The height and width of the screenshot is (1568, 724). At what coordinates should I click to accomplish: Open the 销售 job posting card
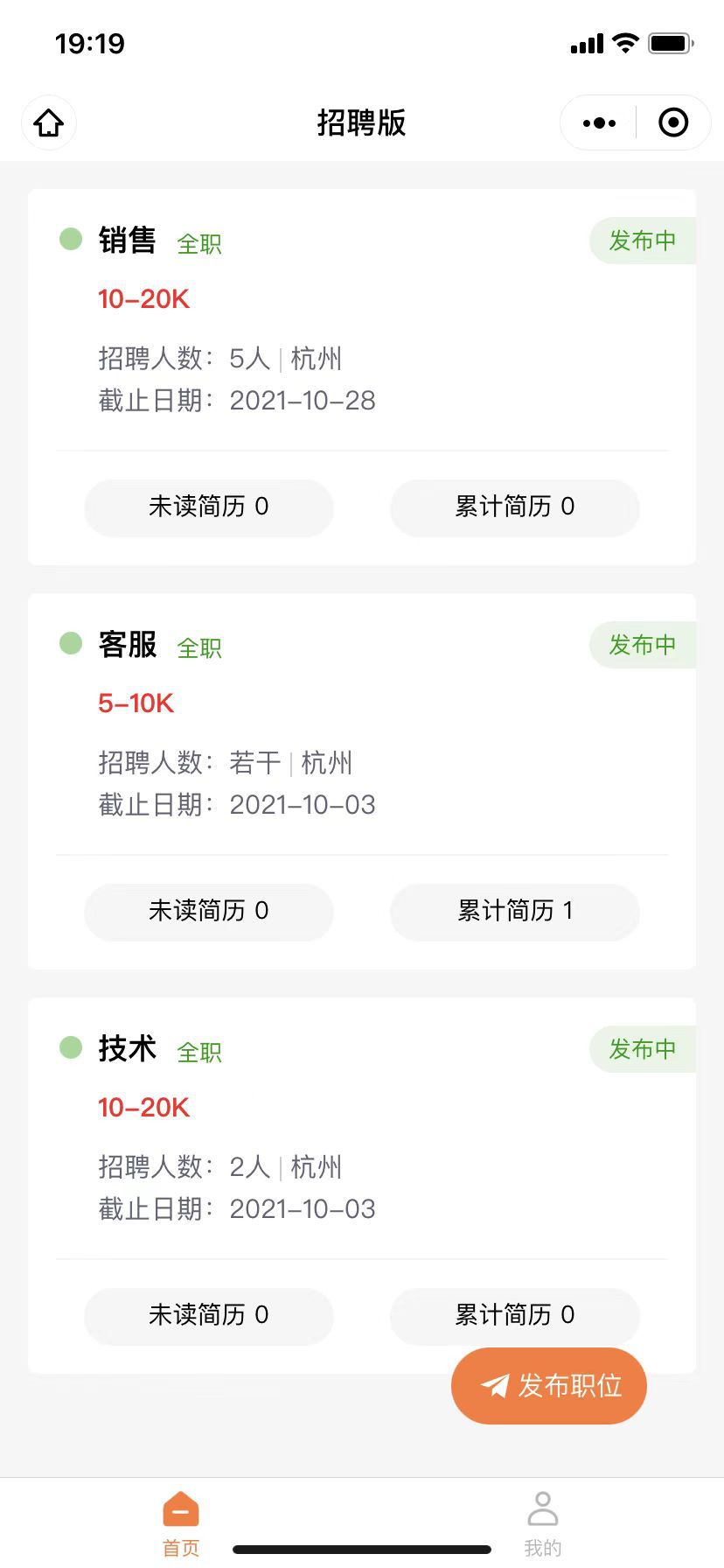click(x=362, y=377)
